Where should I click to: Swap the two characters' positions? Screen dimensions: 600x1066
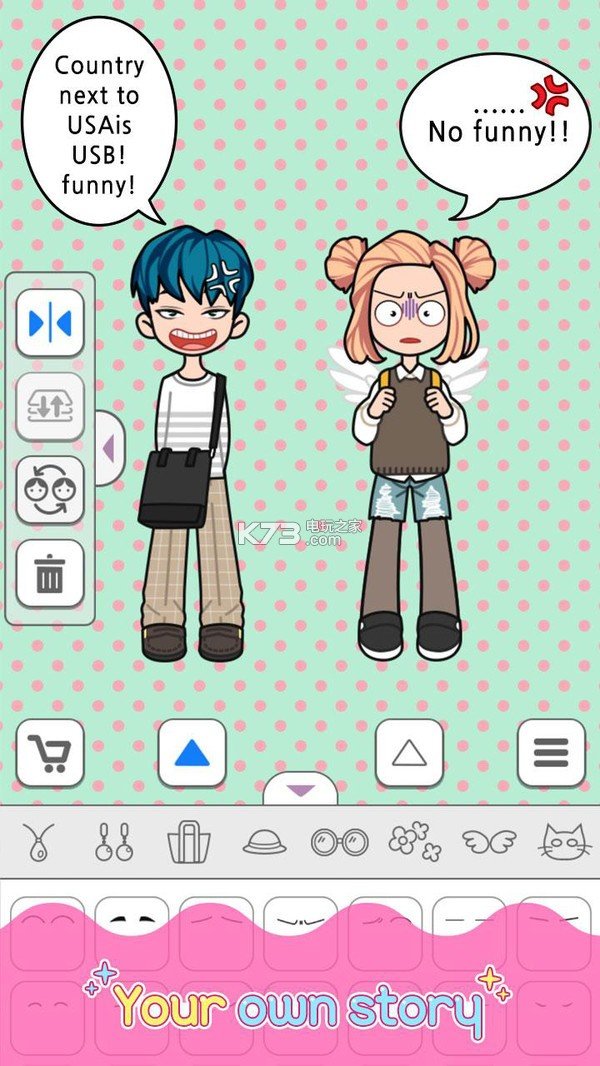click(x=50, y=490)
